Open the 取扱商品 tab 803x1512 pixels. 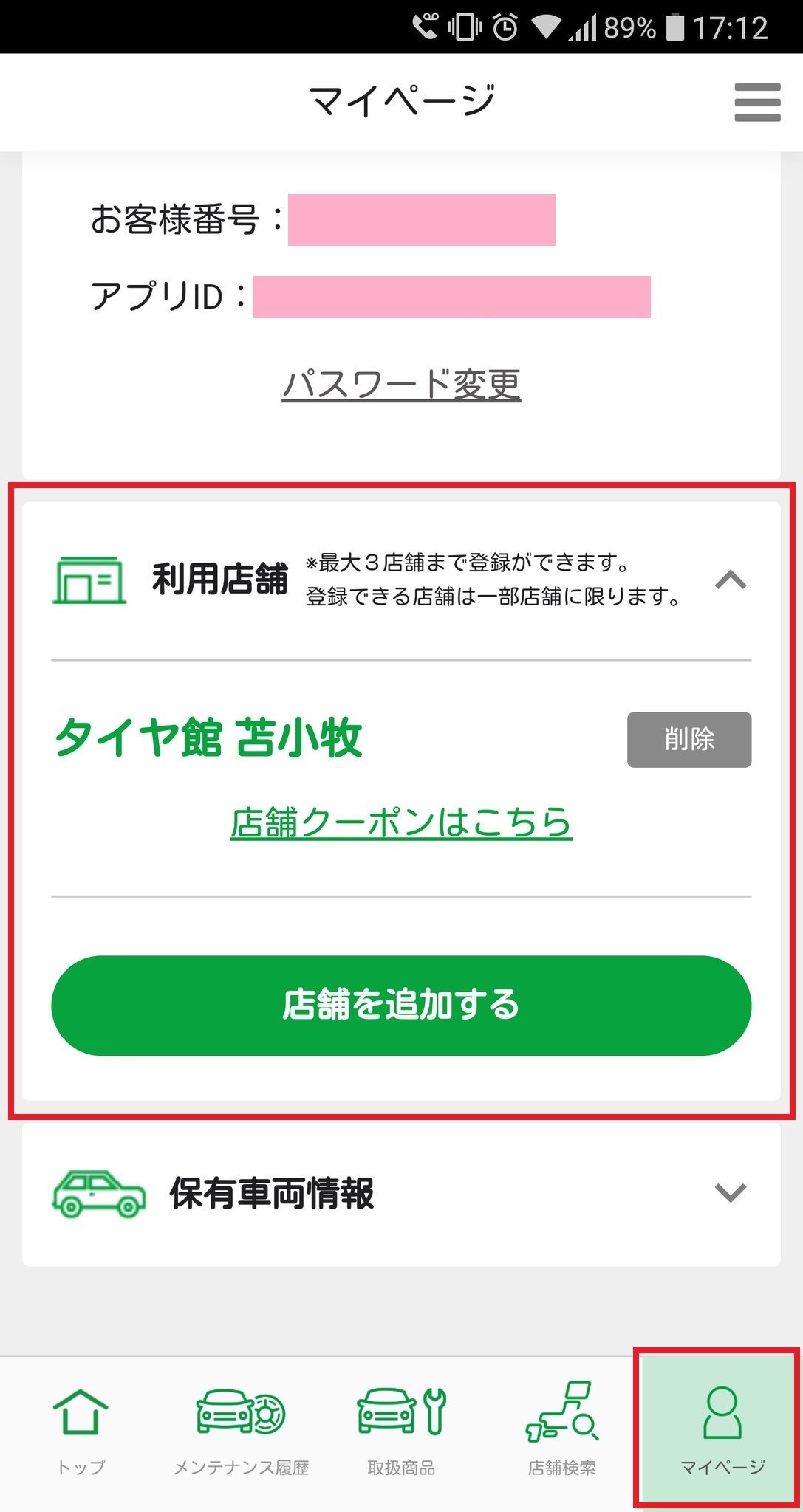[x=401, y=1431]
